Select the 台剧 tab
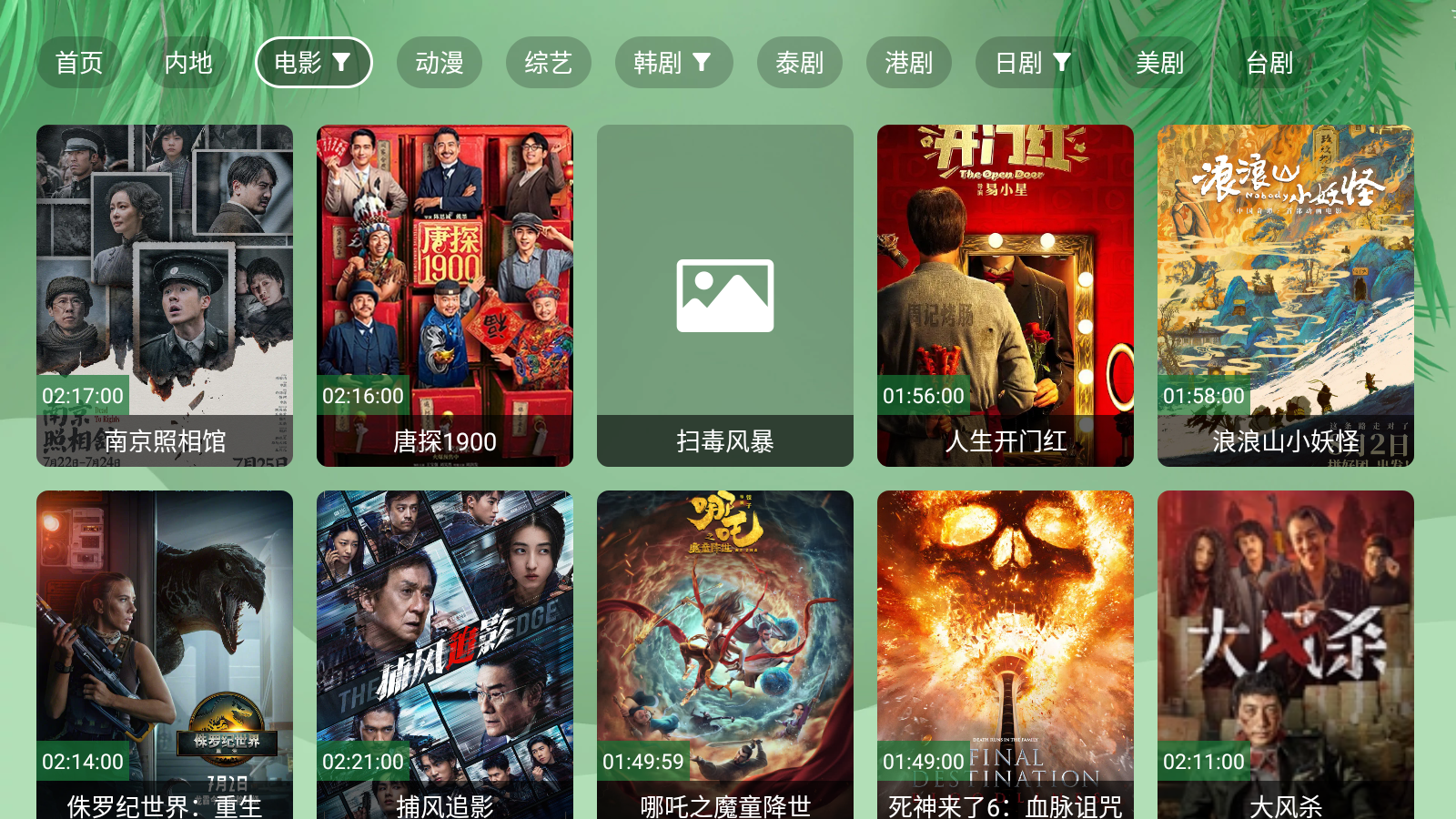Image resolution: width=1456 pixels, height=819 pixels. [x=1269, y=63]
